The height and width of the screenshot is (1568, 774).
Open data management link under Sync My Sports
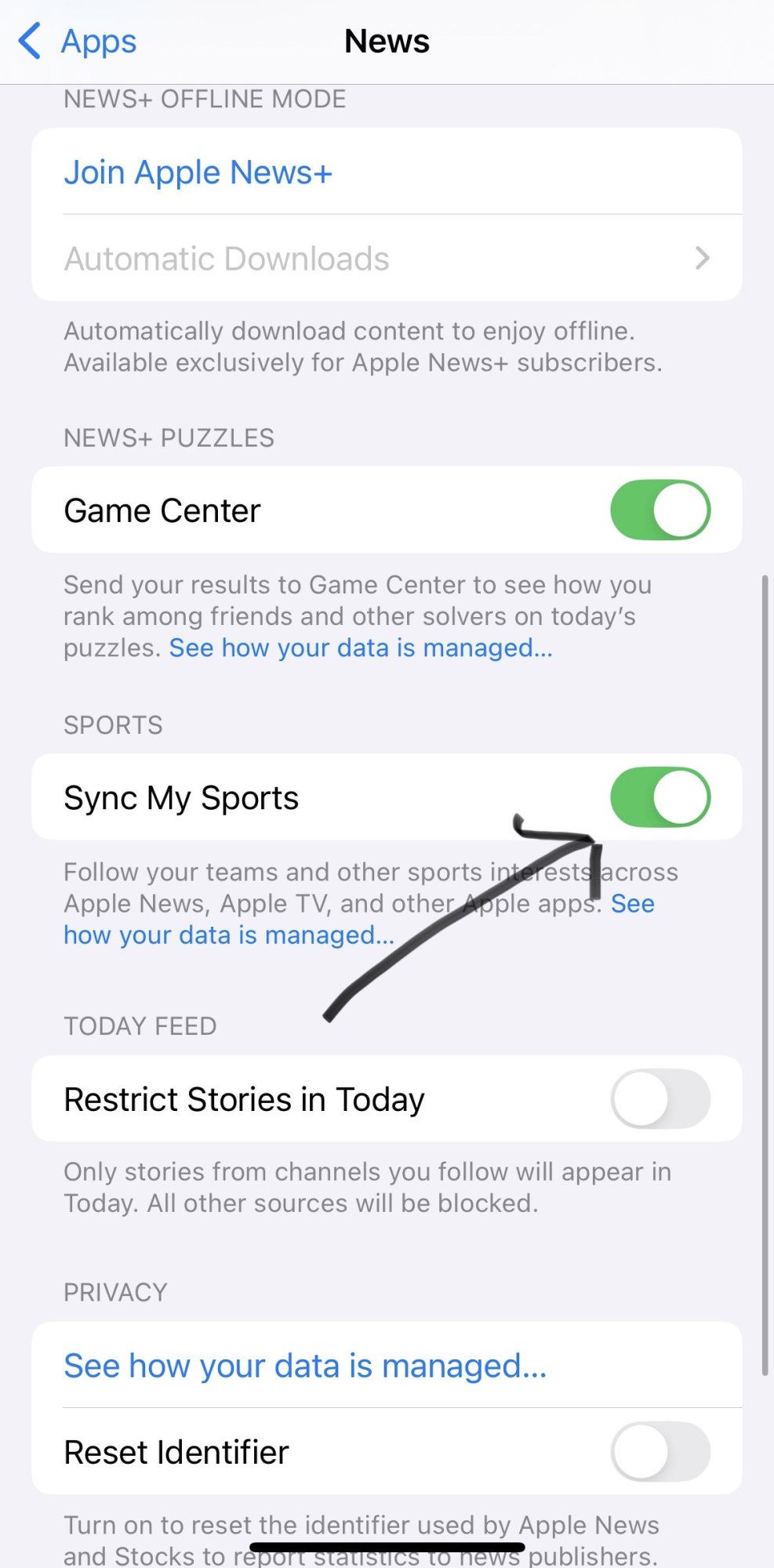(228, 935)
